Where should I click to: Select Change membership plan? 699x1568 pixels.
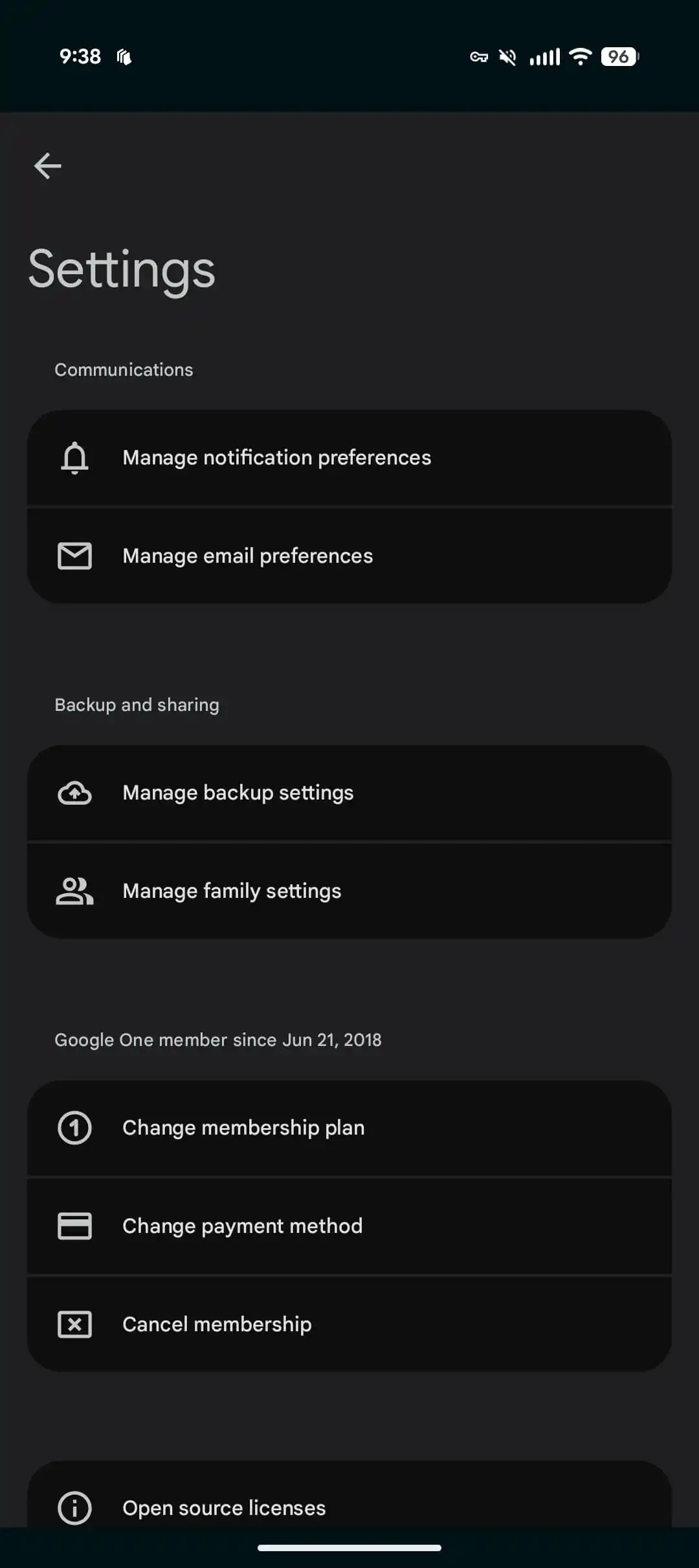tap(349, 1128)
